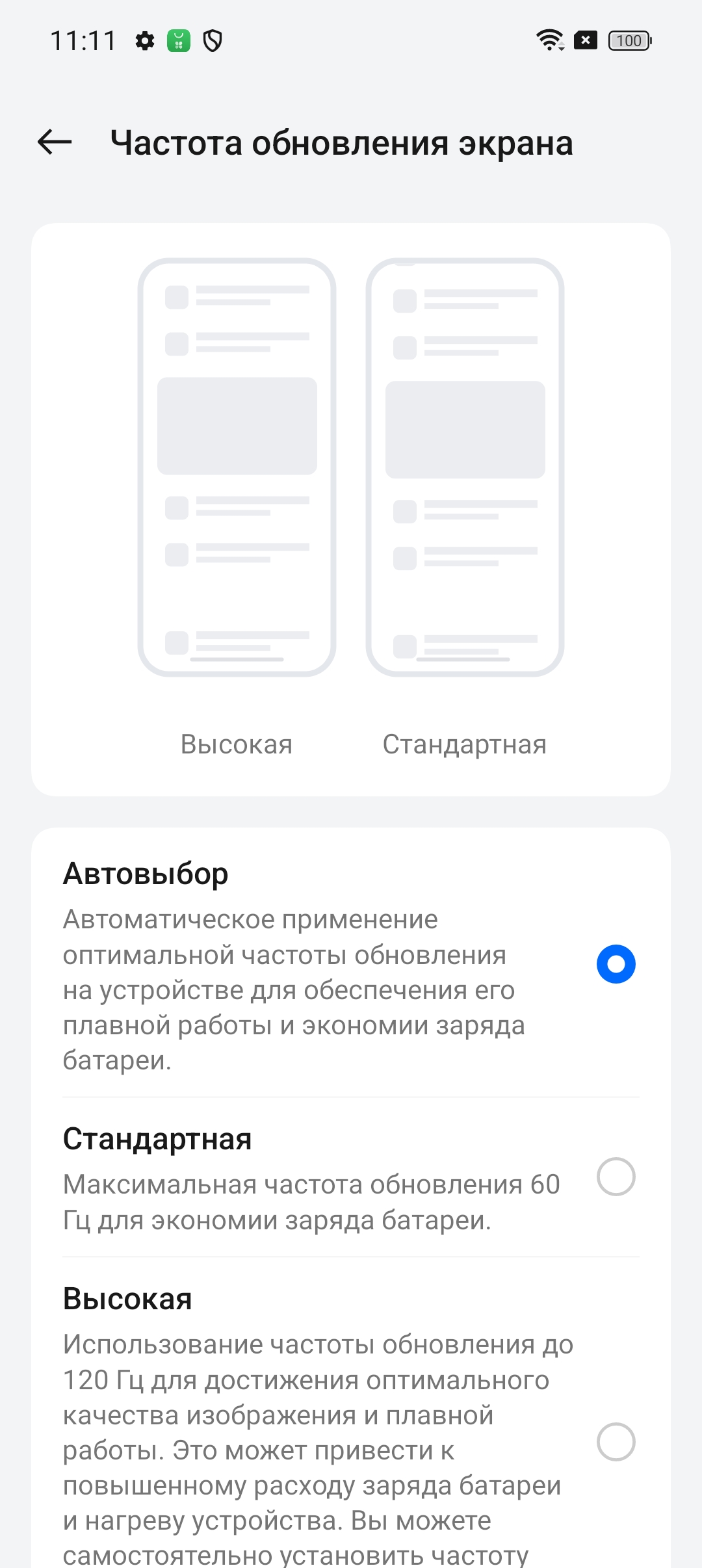Image resolution: width=702 pixels, height=1568 pixels.
Task: Enable the Высокая 120 Гц refresh rate
Action: (x=616, y=1442)
